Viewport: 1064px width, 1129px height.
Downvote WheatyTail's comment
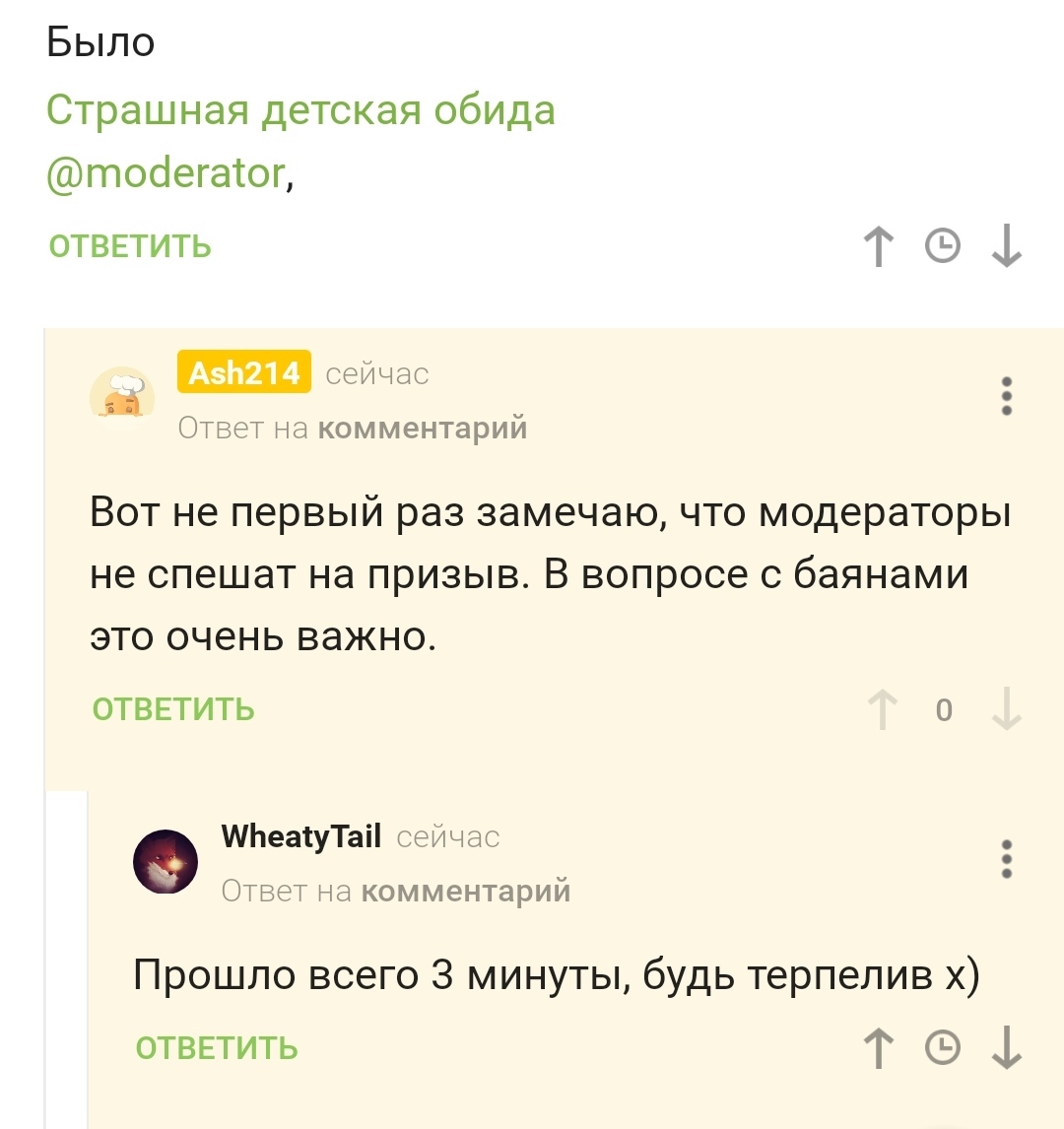[x=1006, y=1048]
